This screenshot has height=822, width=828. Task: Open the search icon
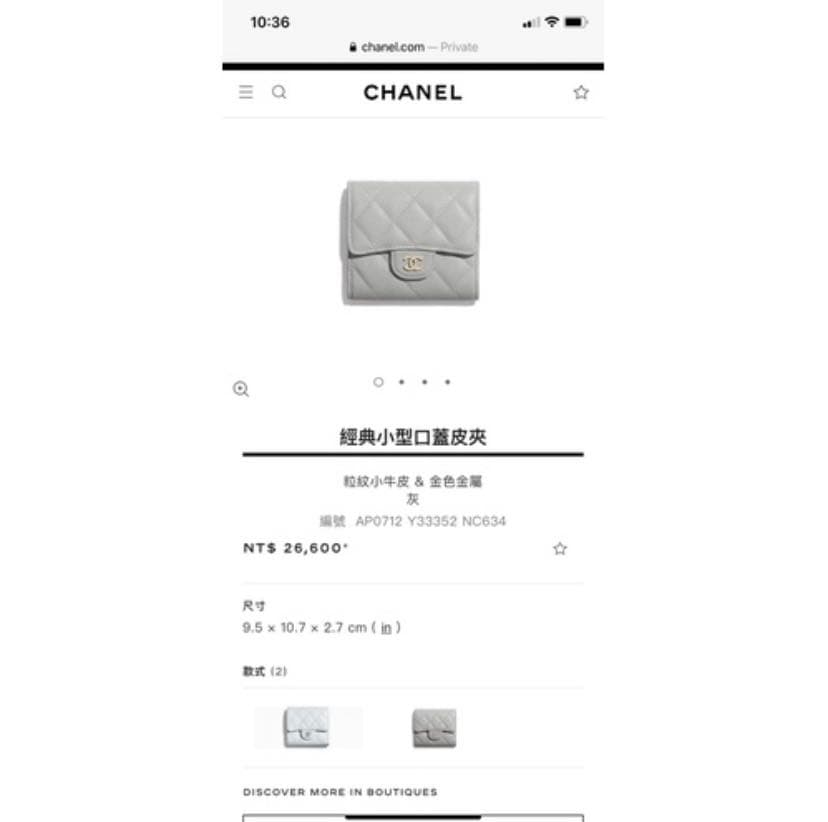[x=279, y=92]
